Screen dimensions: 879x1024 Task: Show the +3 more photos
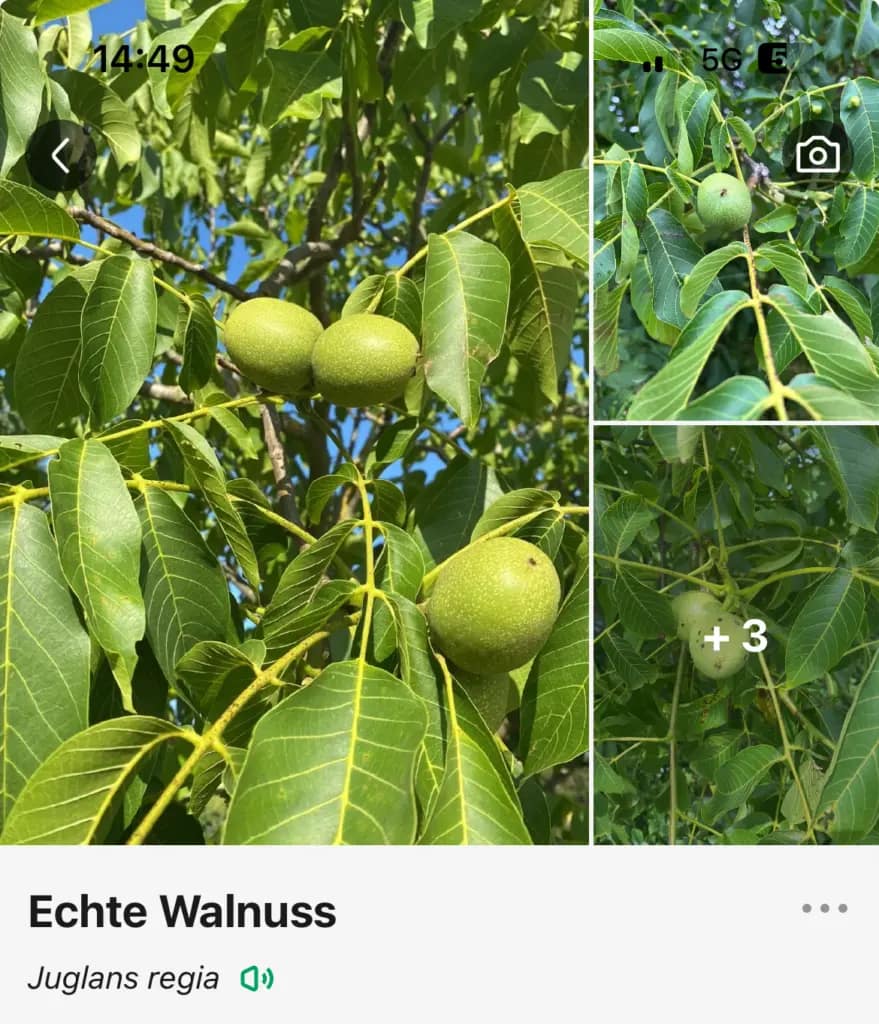click(736, 636)
